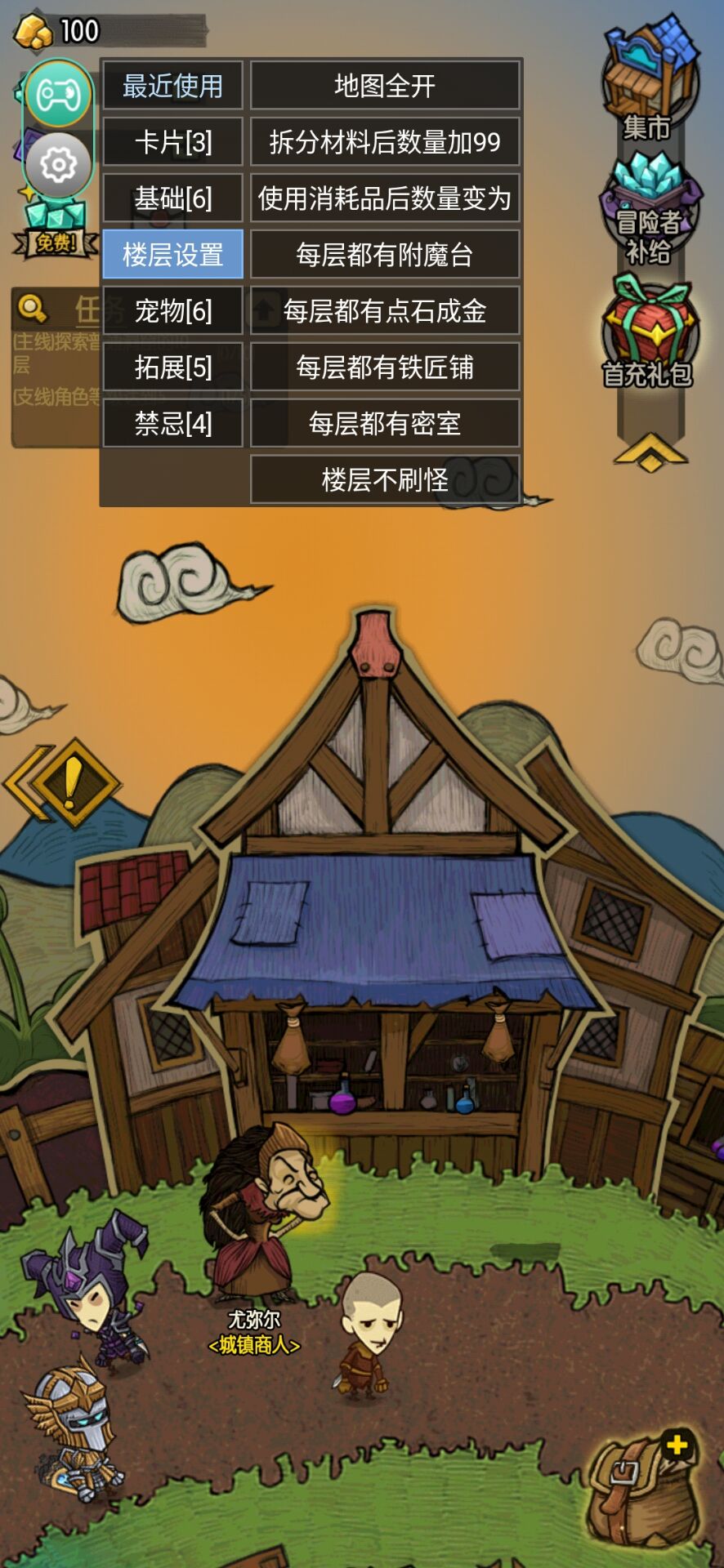Turn on 每层都有点石成金
Image resolution: width=724 pixels, height=1568 pixels.
(x=385, y=311)
